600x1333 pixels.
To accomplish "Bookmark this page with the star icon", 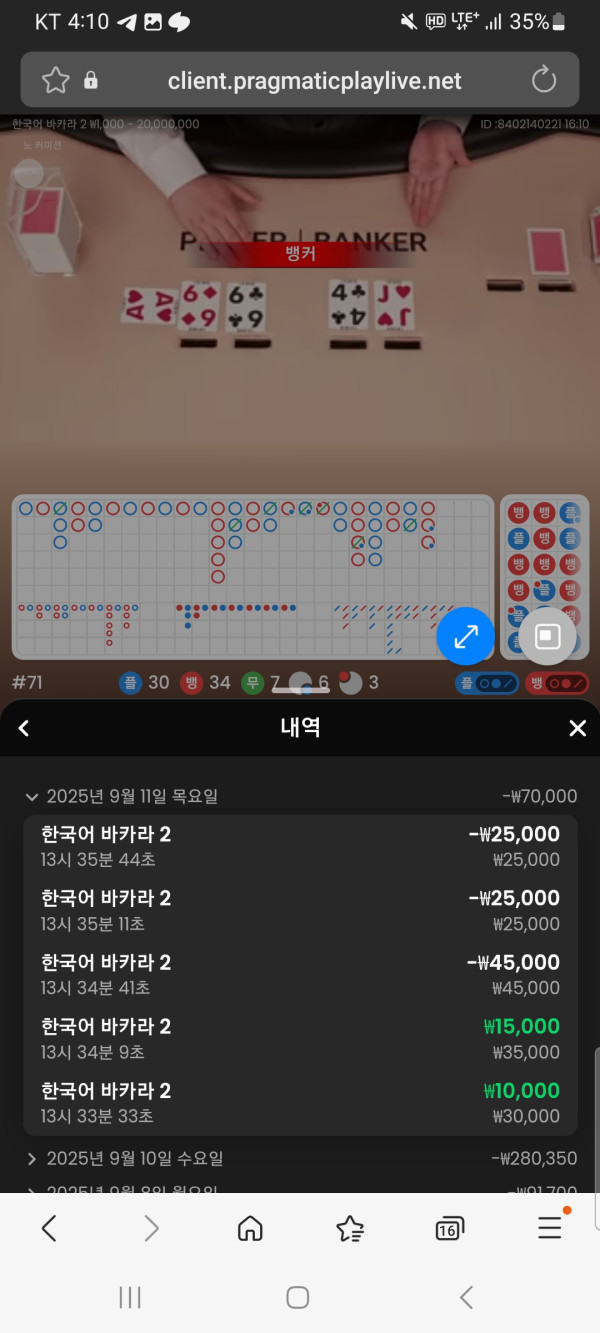I will tap(56, 80).
